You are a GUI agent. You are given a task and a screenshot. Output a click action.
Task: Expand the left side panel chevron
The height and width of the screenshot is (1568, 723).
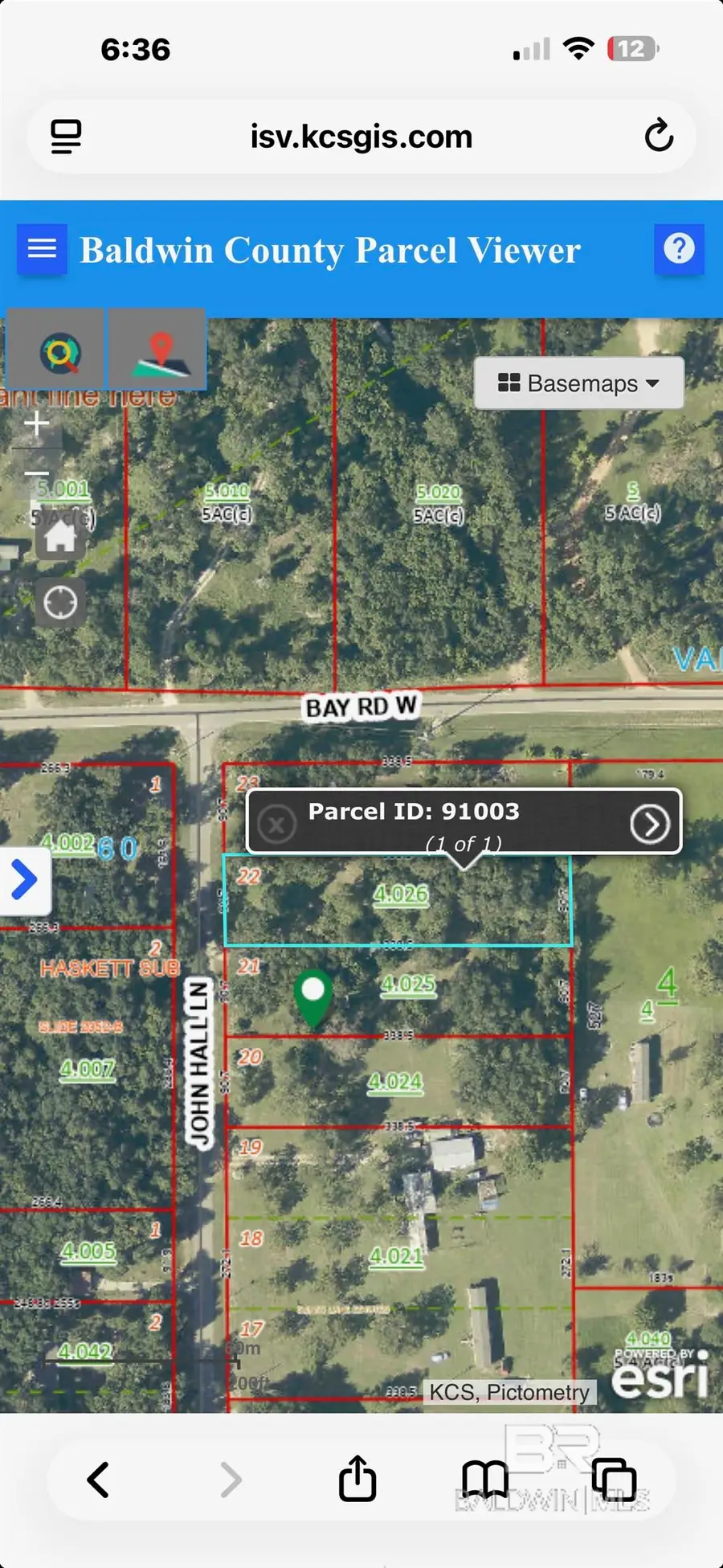(25, 879)
